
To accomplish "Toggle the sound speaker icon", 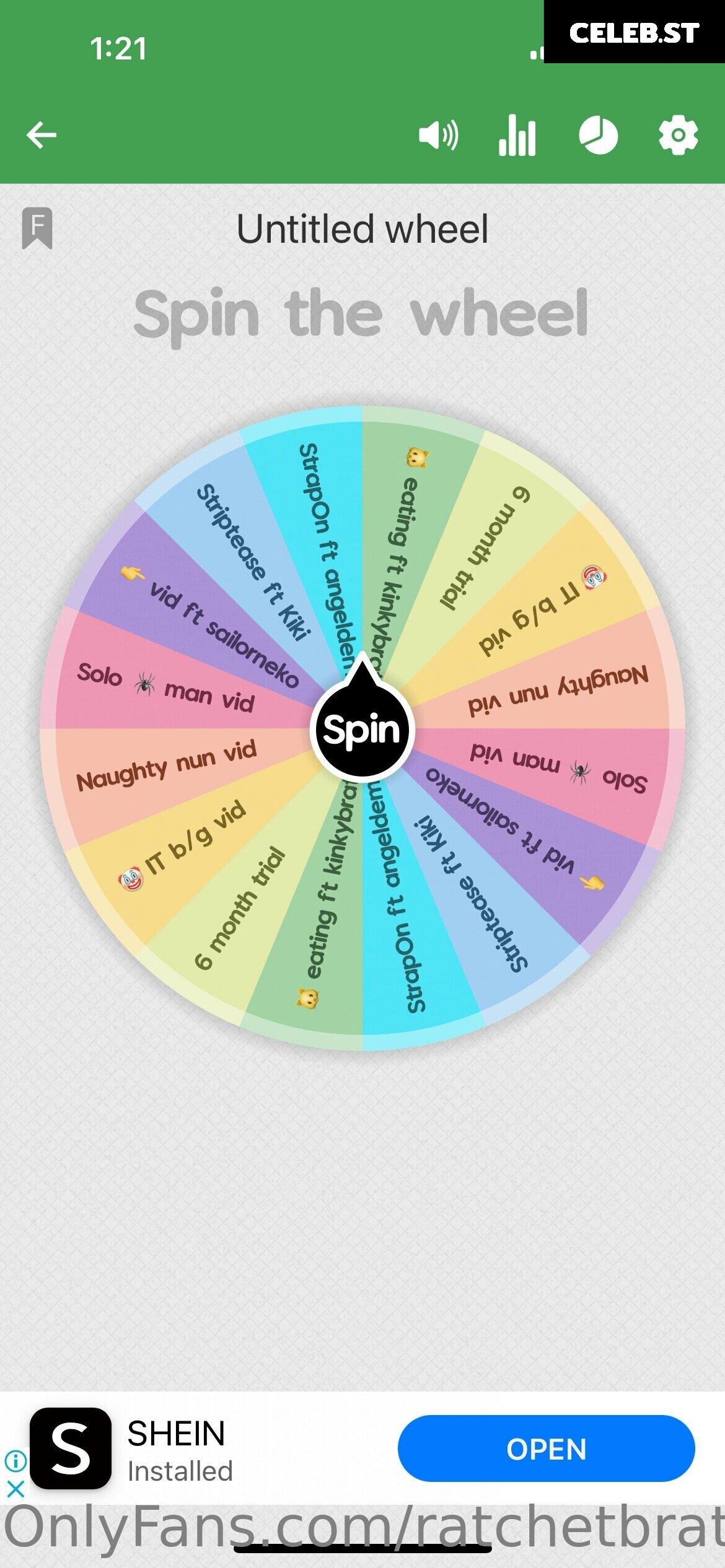I will 439,135.
